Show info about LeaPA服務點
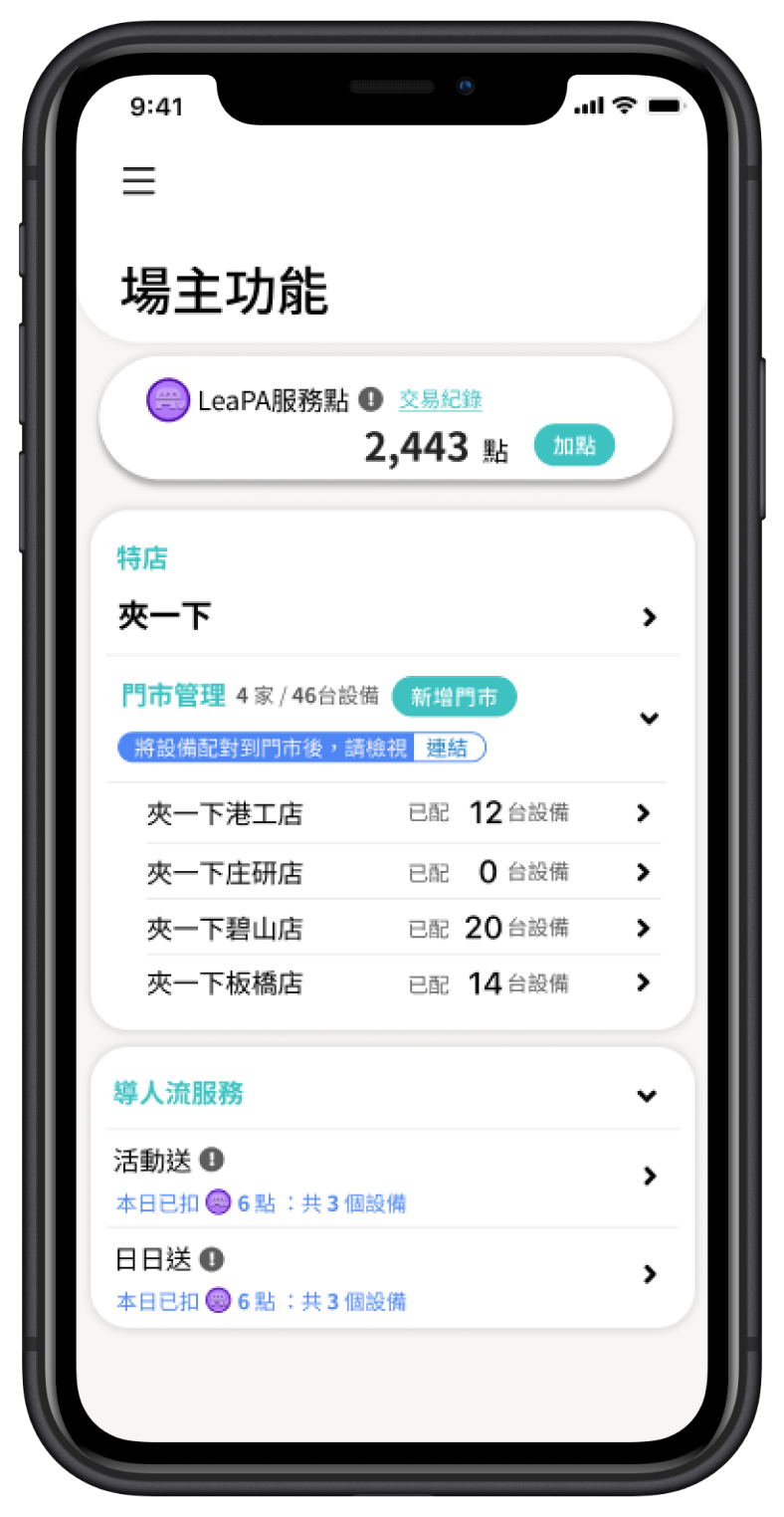The width and height of the screenshot is (784, 1517). [x=370, y=400]
